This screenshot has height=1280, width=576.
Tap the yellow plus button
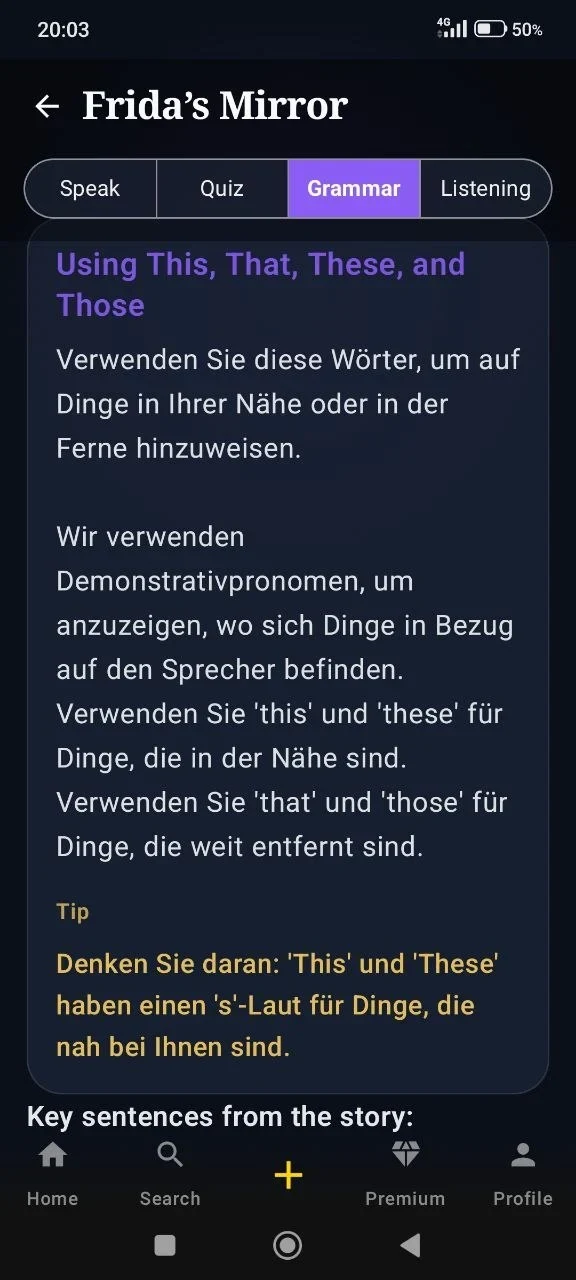pos(288,1175)
